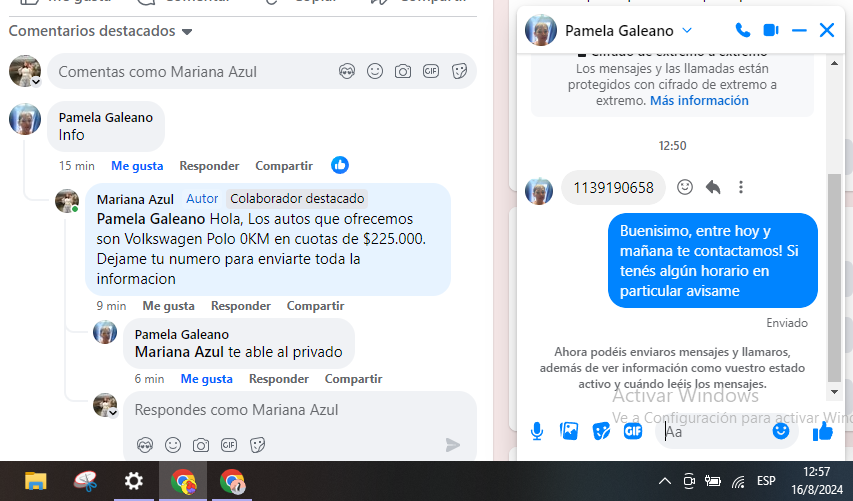The width and height of the screenshot is (853, 501).
Task: Open the Más información link about encryption
Action: 699,100
